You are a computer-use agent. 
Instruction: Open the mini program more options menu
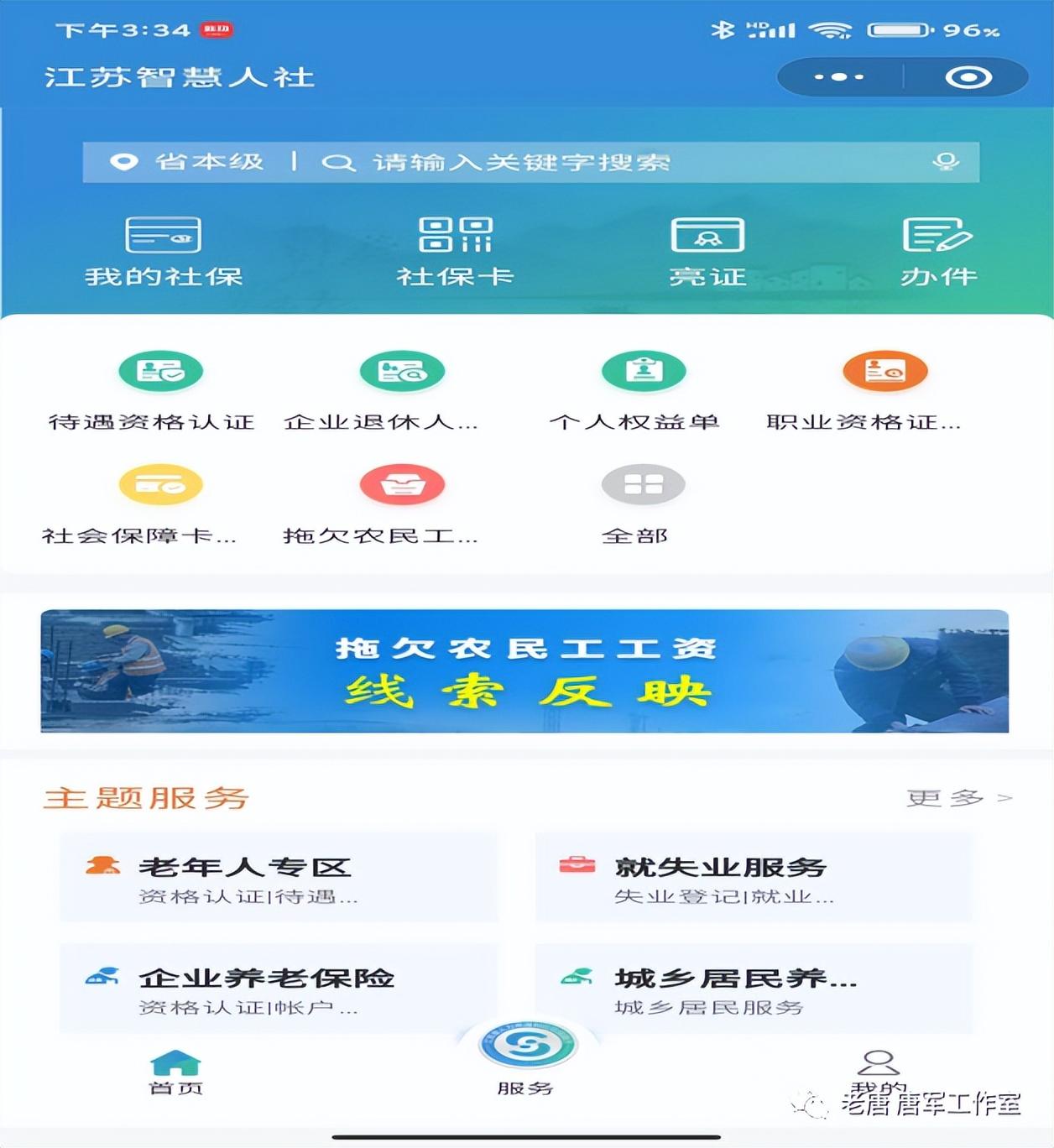pos(838,77)
